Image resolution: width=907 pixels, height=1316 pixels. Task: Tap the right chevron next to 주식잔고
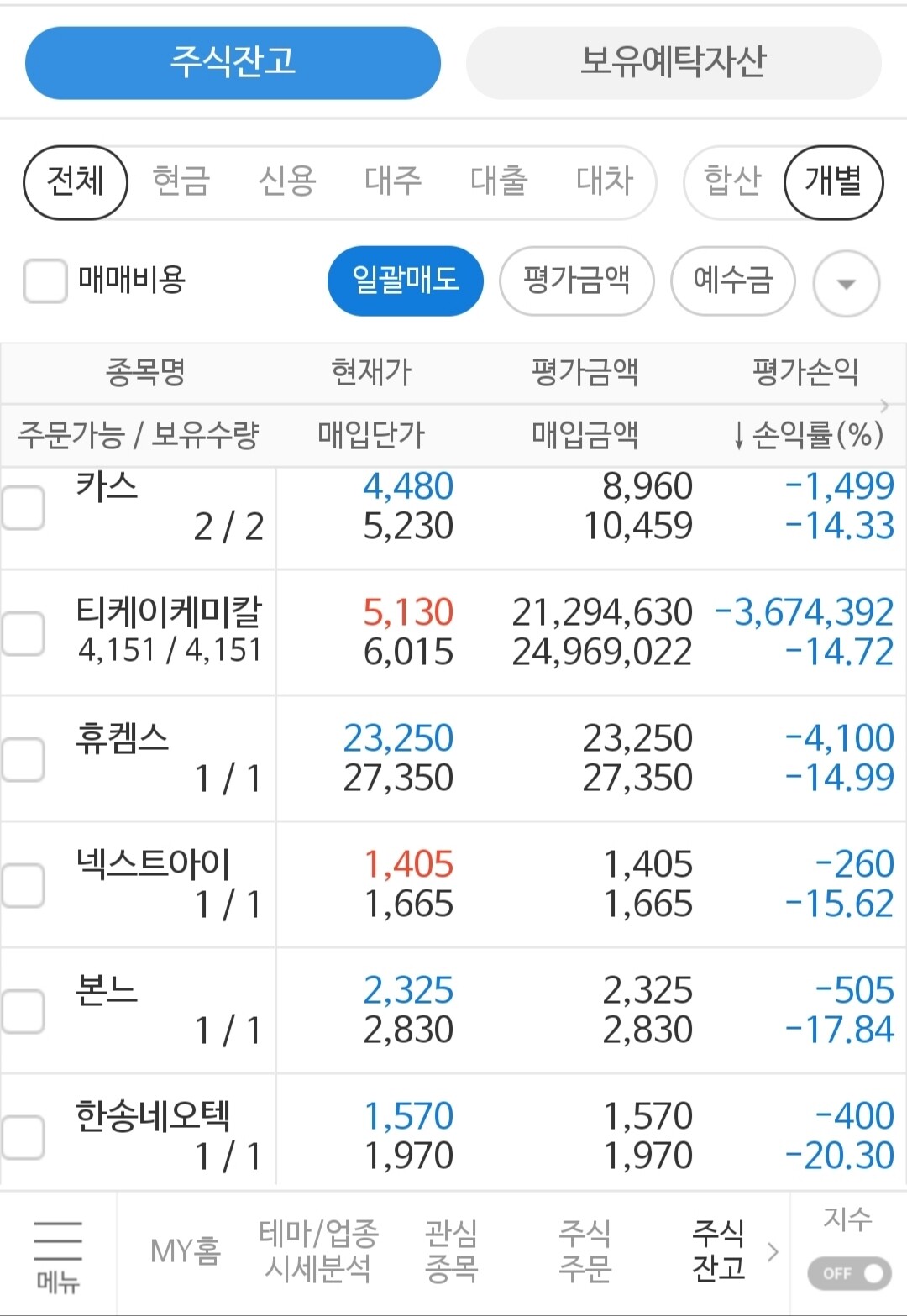point(774,1251)
